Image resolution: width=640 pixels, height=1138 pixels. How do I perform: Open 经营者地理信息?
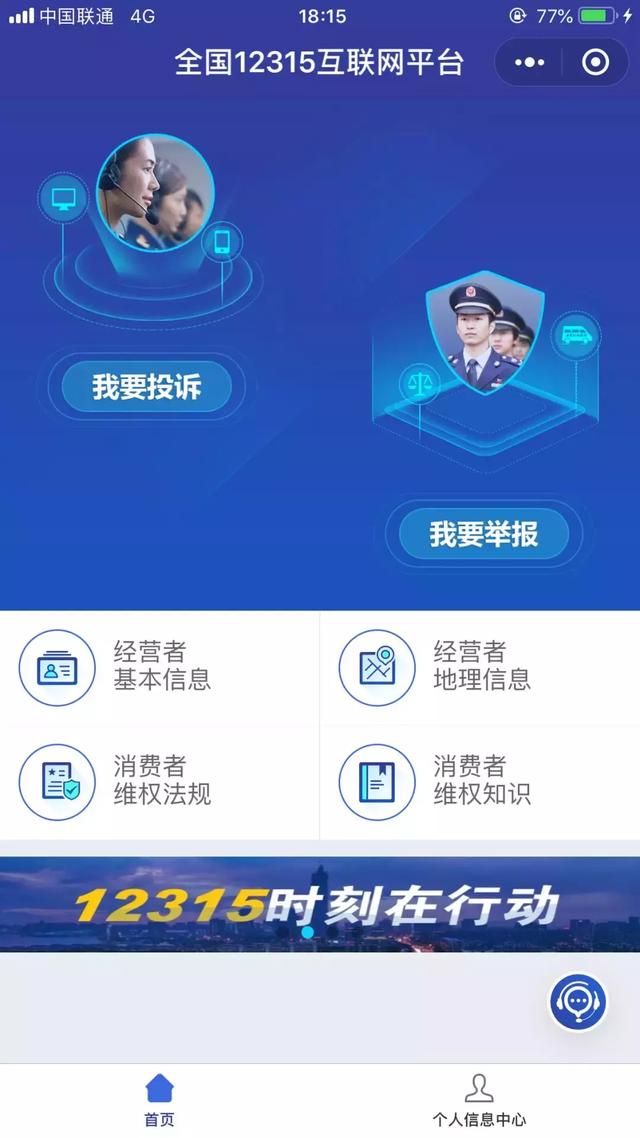[x=479, y=667]
